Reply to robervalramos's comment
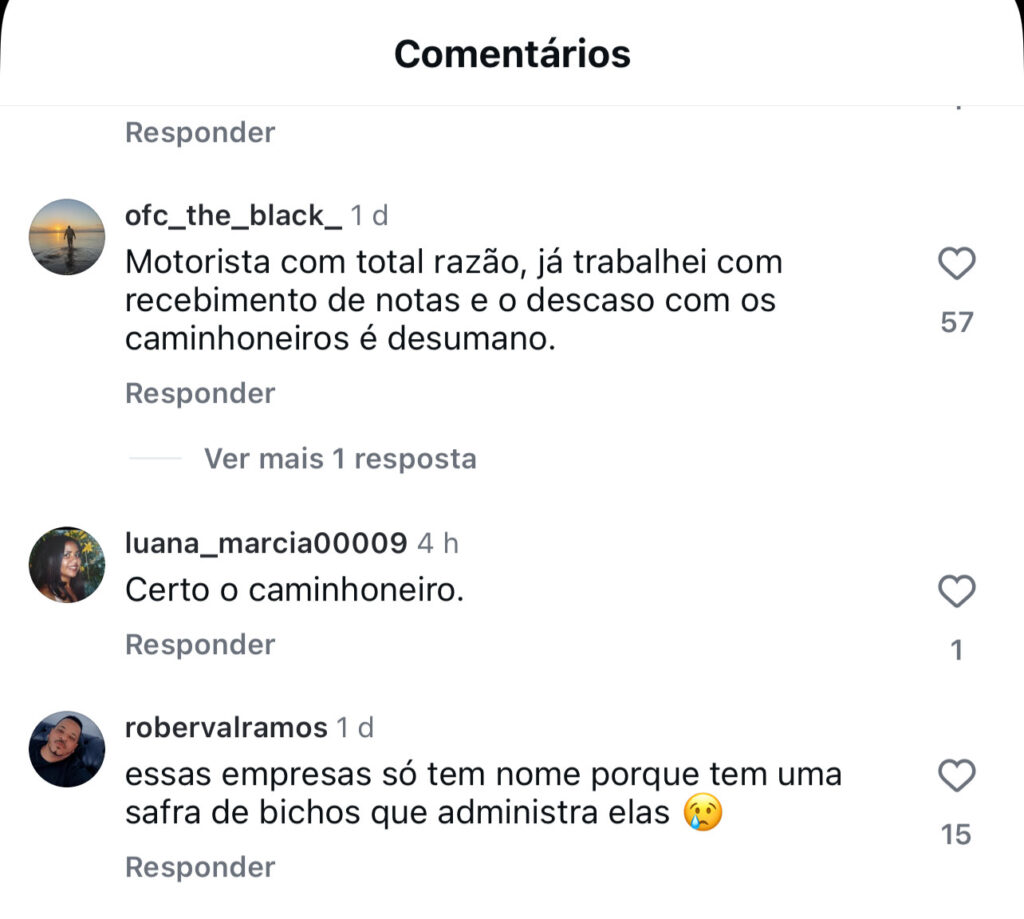 (x=200, y=867)
